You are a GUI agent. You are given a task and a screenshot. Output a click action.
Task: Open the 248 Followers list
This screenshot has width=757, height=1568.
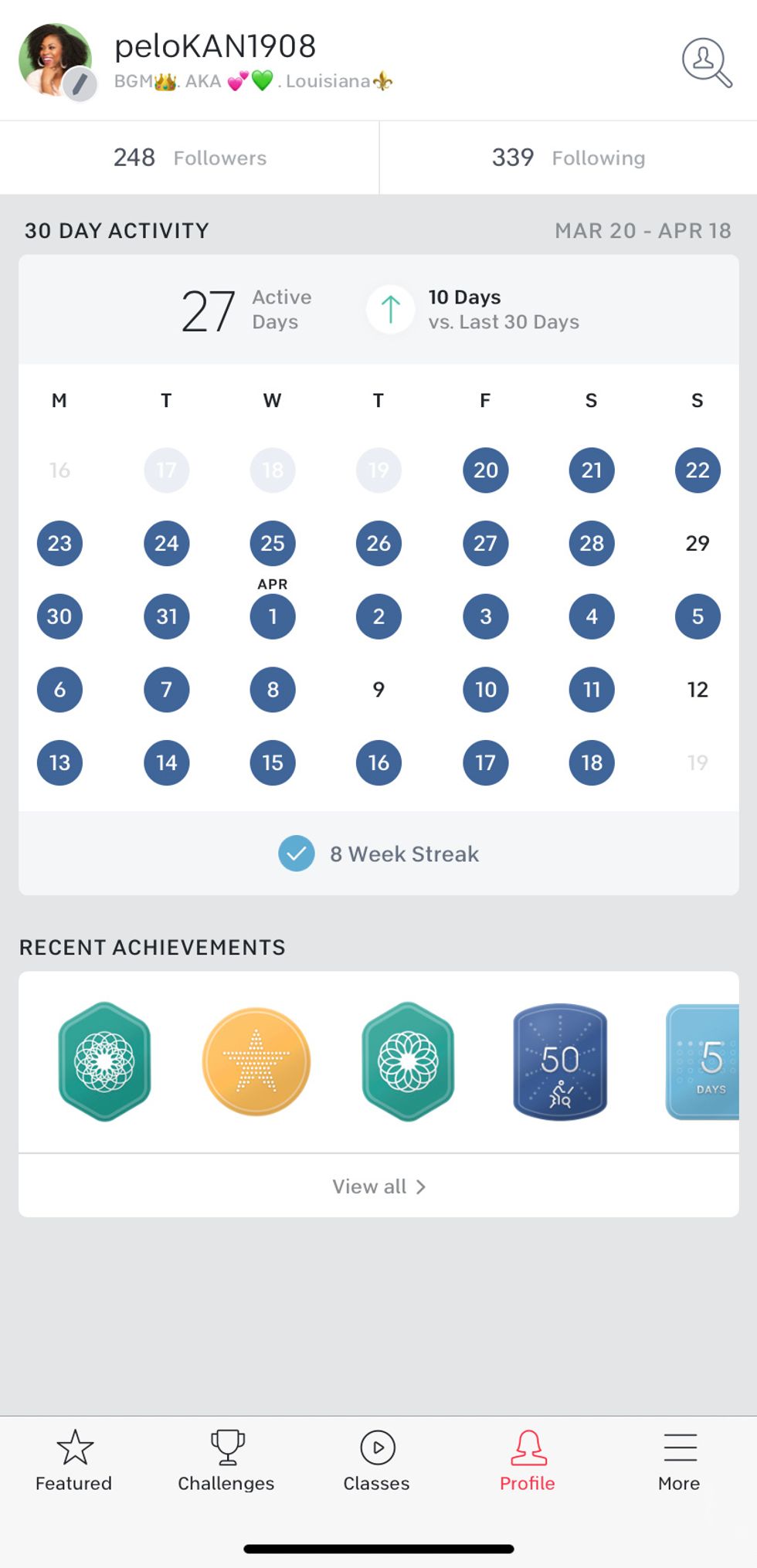point(189,158)
